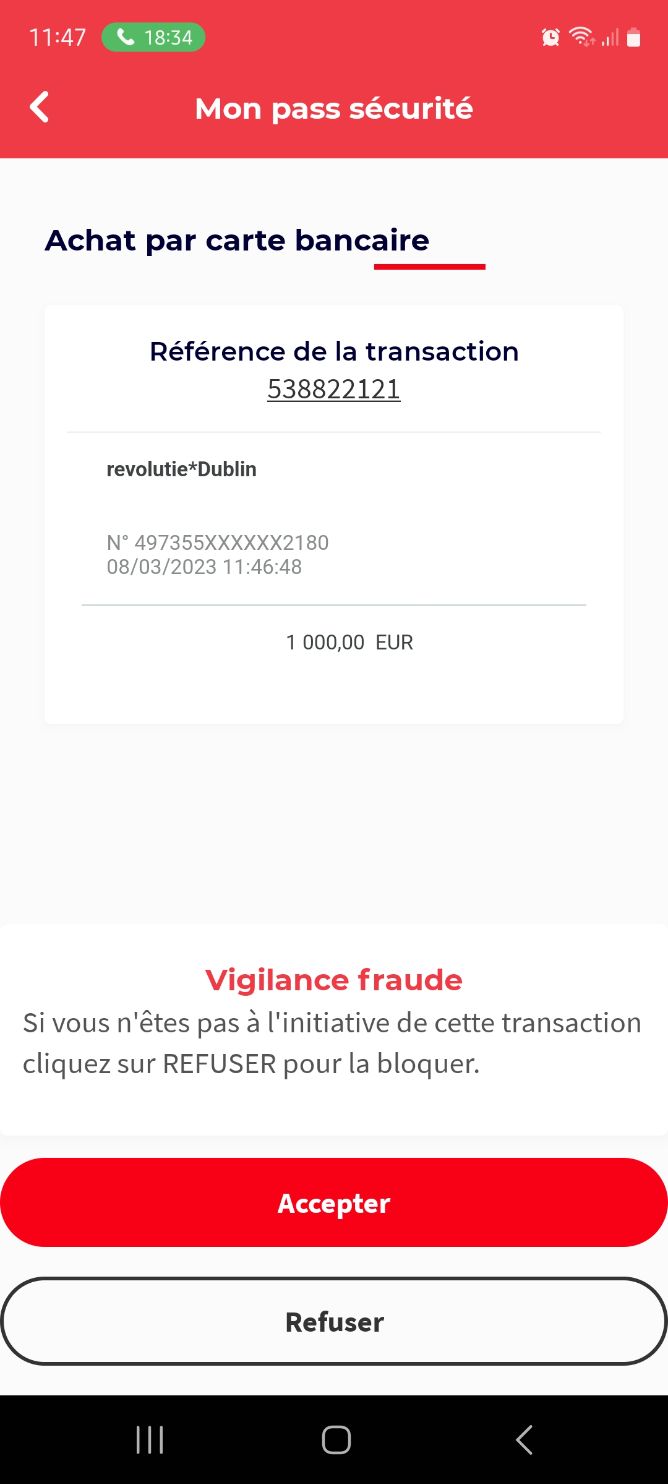
Task: Open recent apps from the navigation bar
Action: (149, 1439)
